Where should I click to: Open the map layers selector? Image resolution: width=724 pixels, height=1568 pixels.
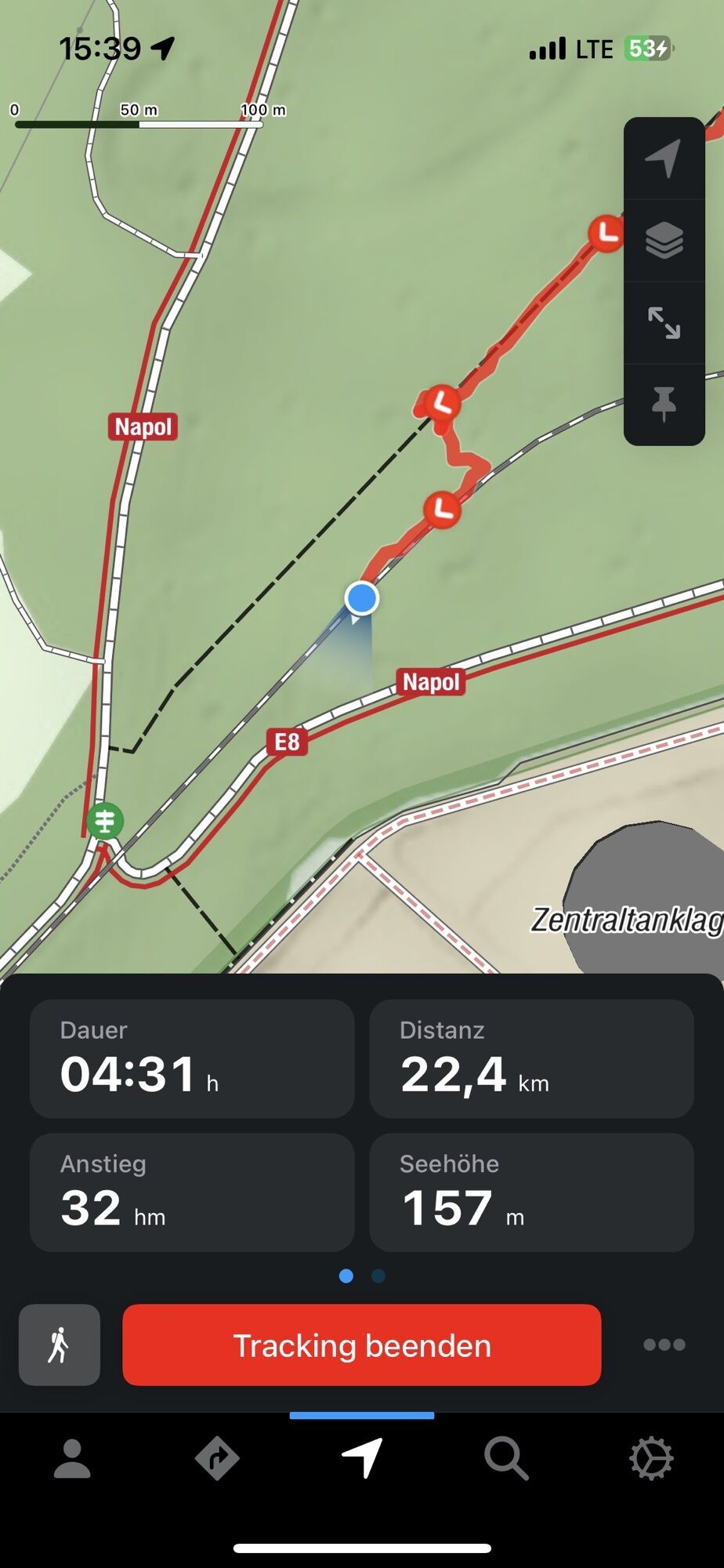coord(664,241)
